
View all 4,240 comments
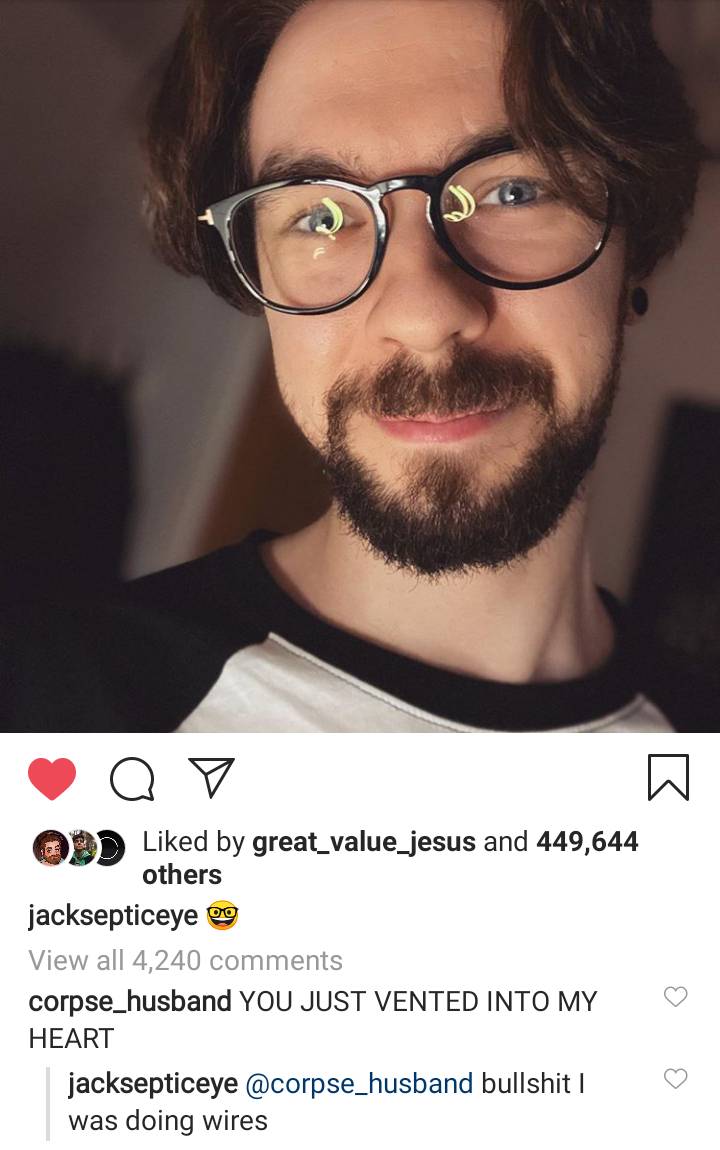[x=185, y=960]
